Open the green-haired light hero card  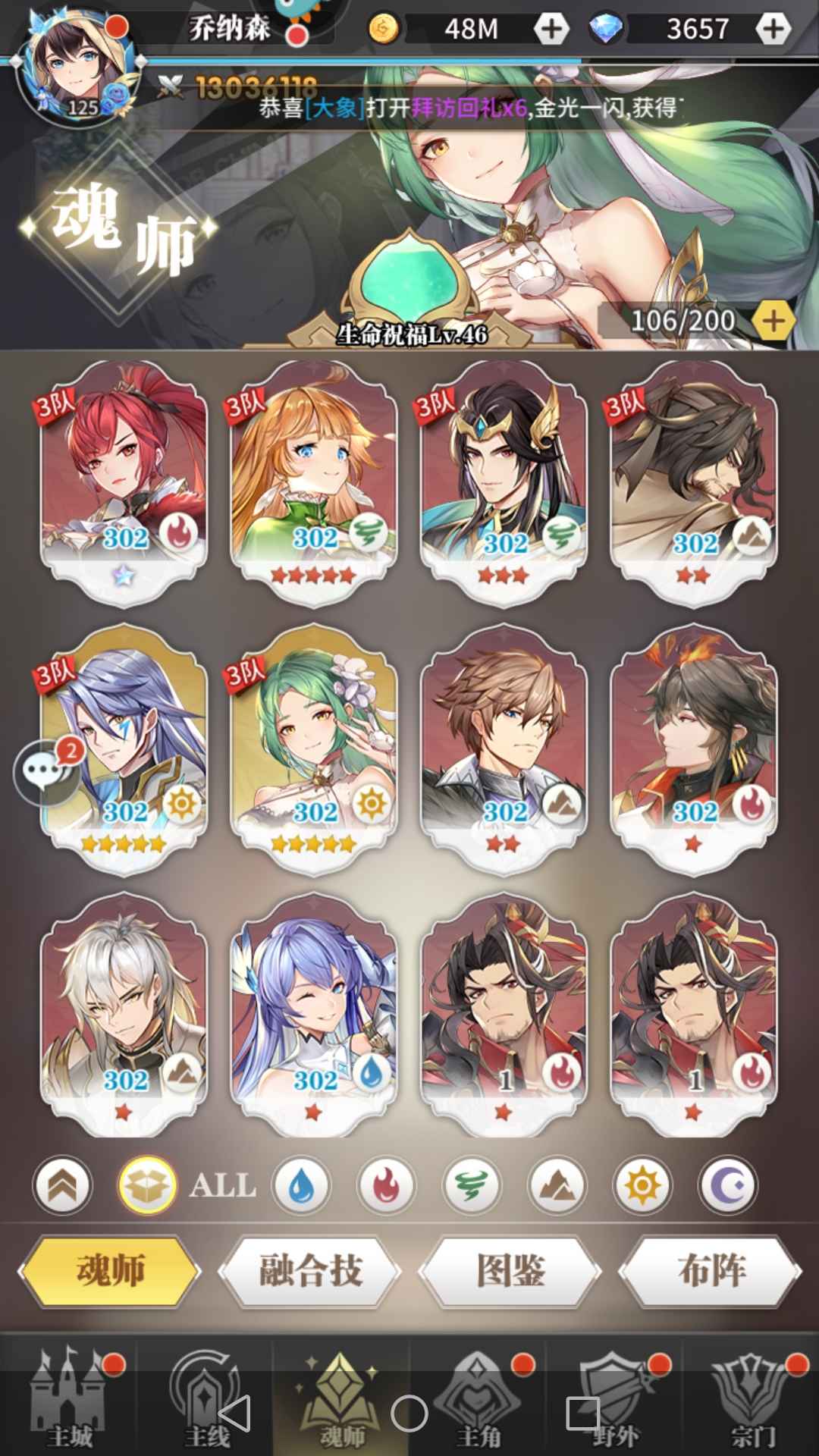pos(313,747)
